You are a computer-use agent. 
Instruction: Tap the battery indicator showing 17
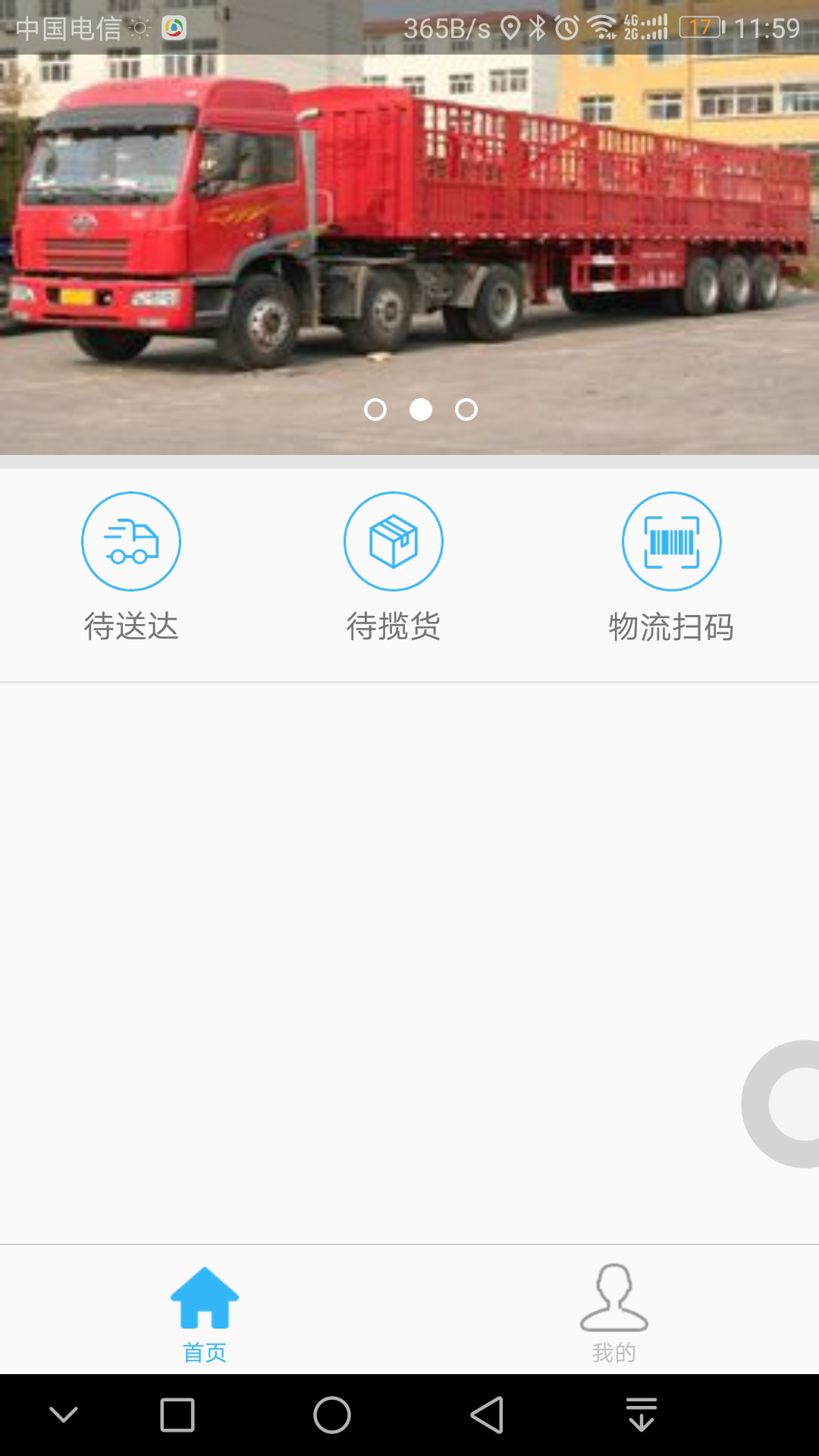click(x=701, y=25)
